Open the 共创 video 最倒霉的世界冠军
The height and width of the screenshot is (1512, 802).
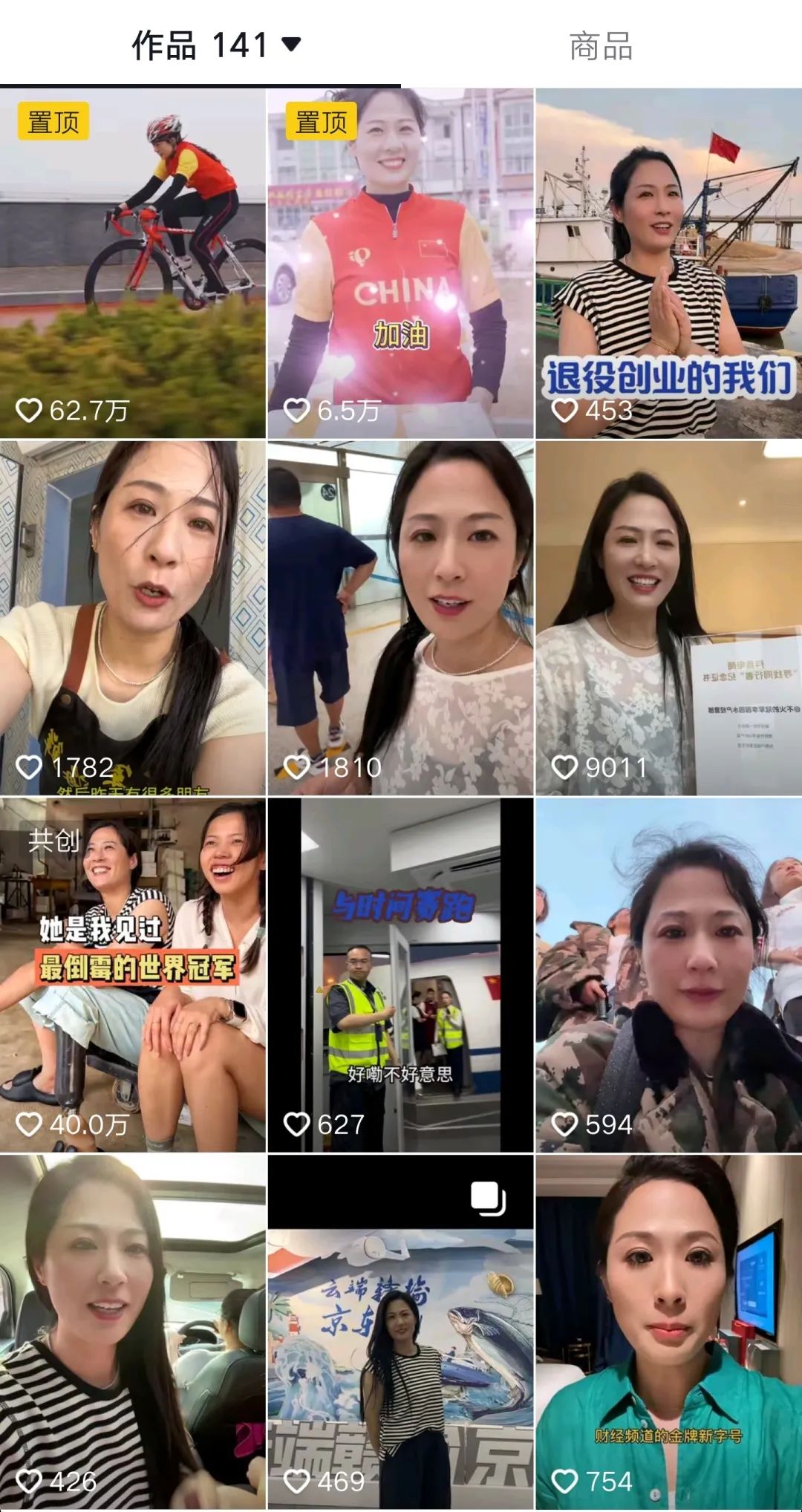132,974
